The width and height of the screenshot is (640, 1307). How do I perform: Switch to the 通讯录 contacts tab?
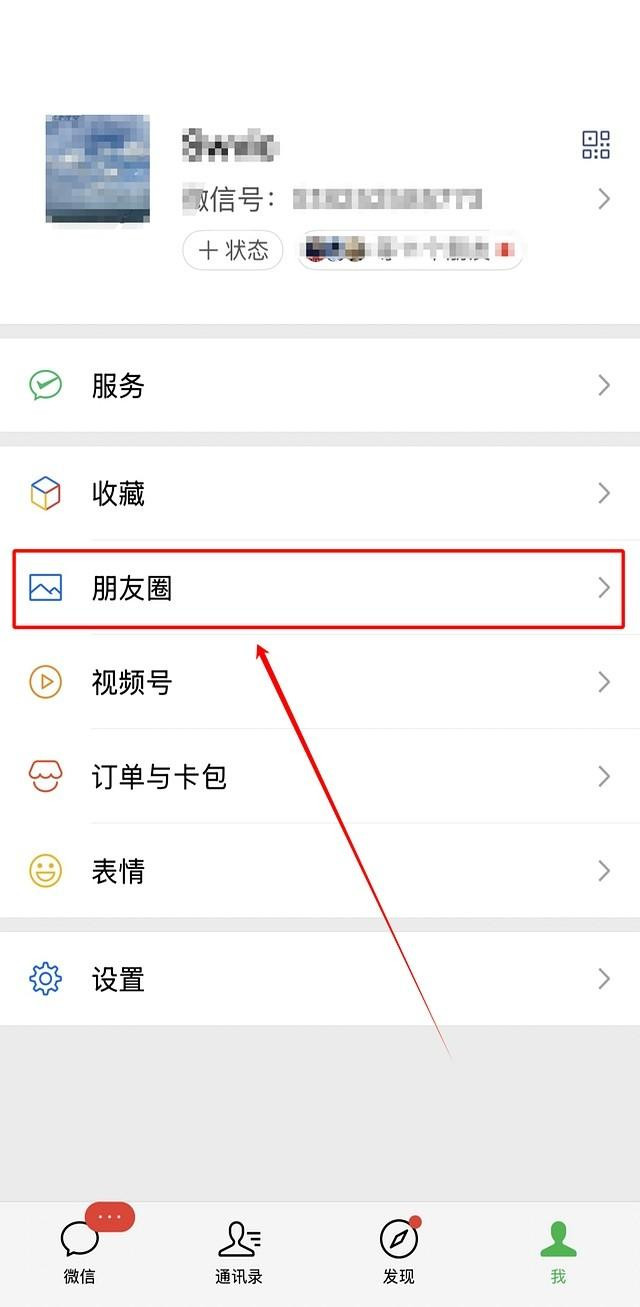(x=239, y=1250)
